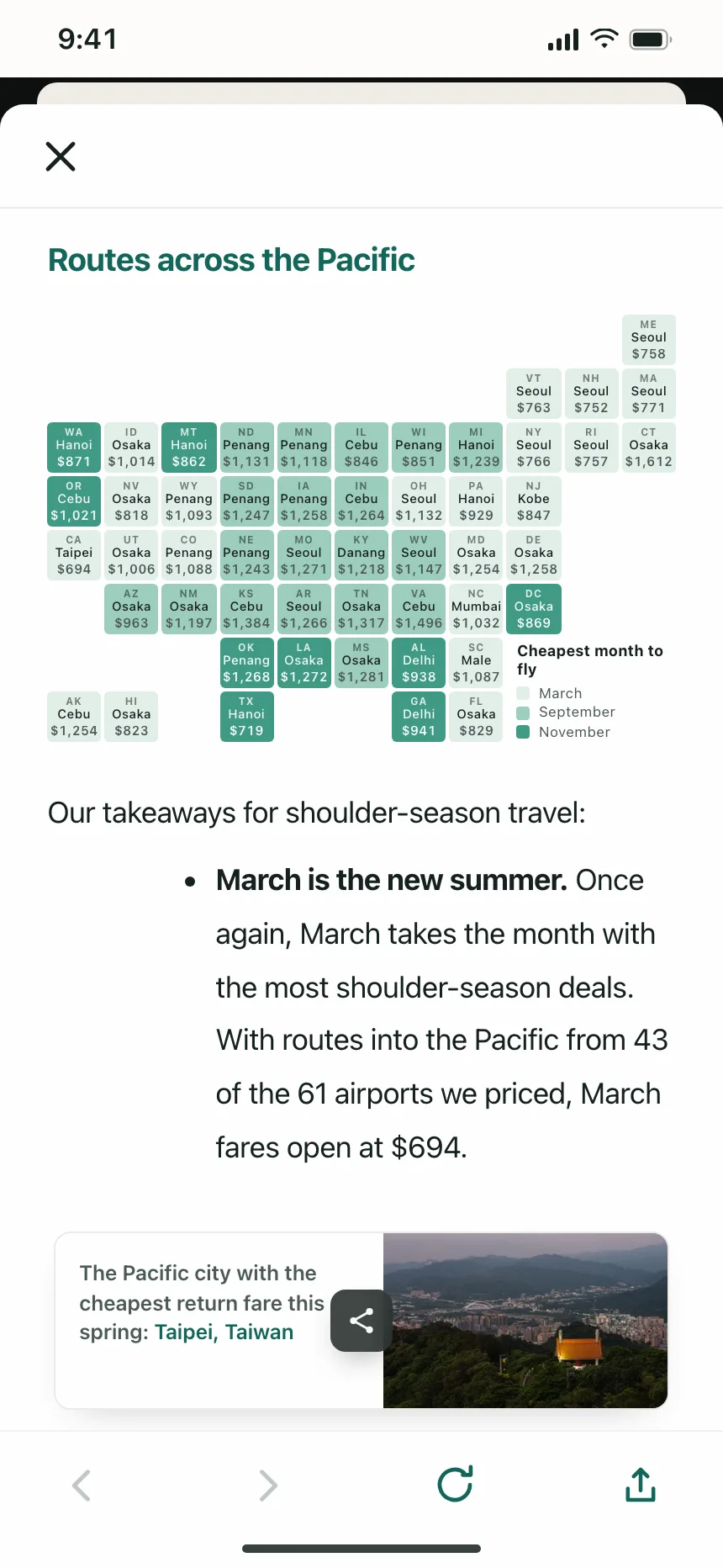
Task: Go forward to the next page
Action: [x=268, y=1486]
